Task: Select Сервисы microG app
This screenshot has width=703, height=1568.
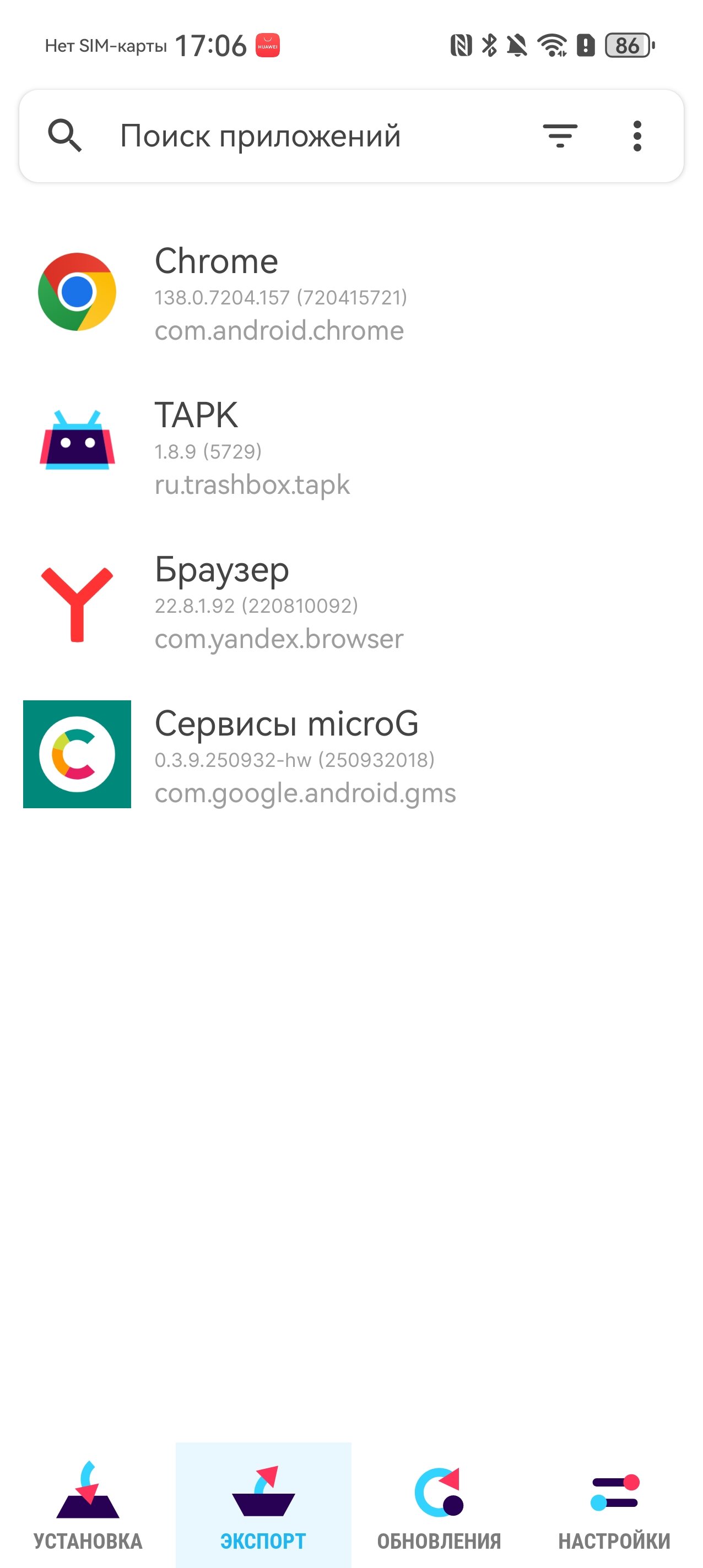Action: point(351,755)
